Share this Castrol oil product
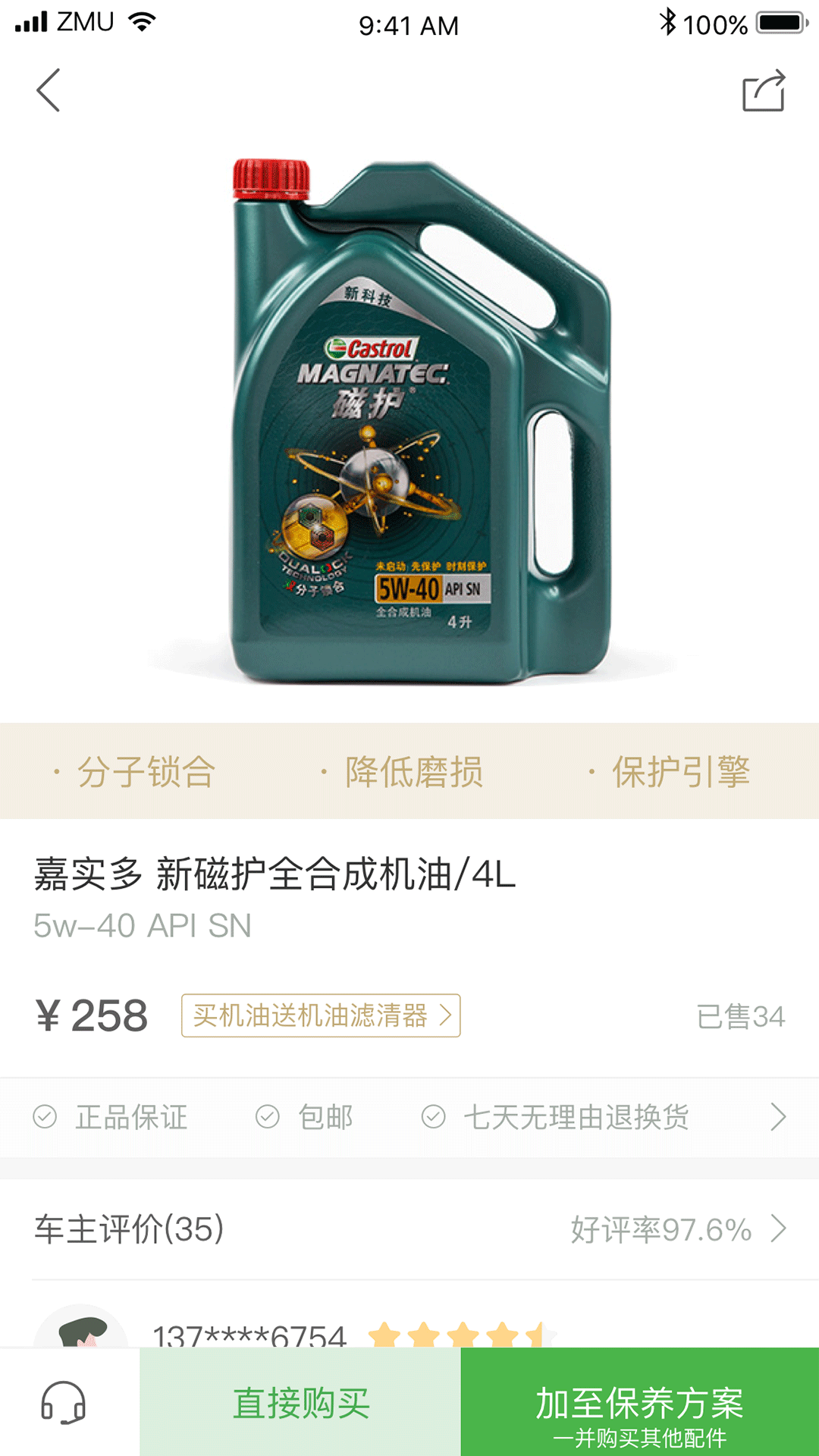Image resolution: width=819 pixels, height=1456 pixels. (763, 91)
